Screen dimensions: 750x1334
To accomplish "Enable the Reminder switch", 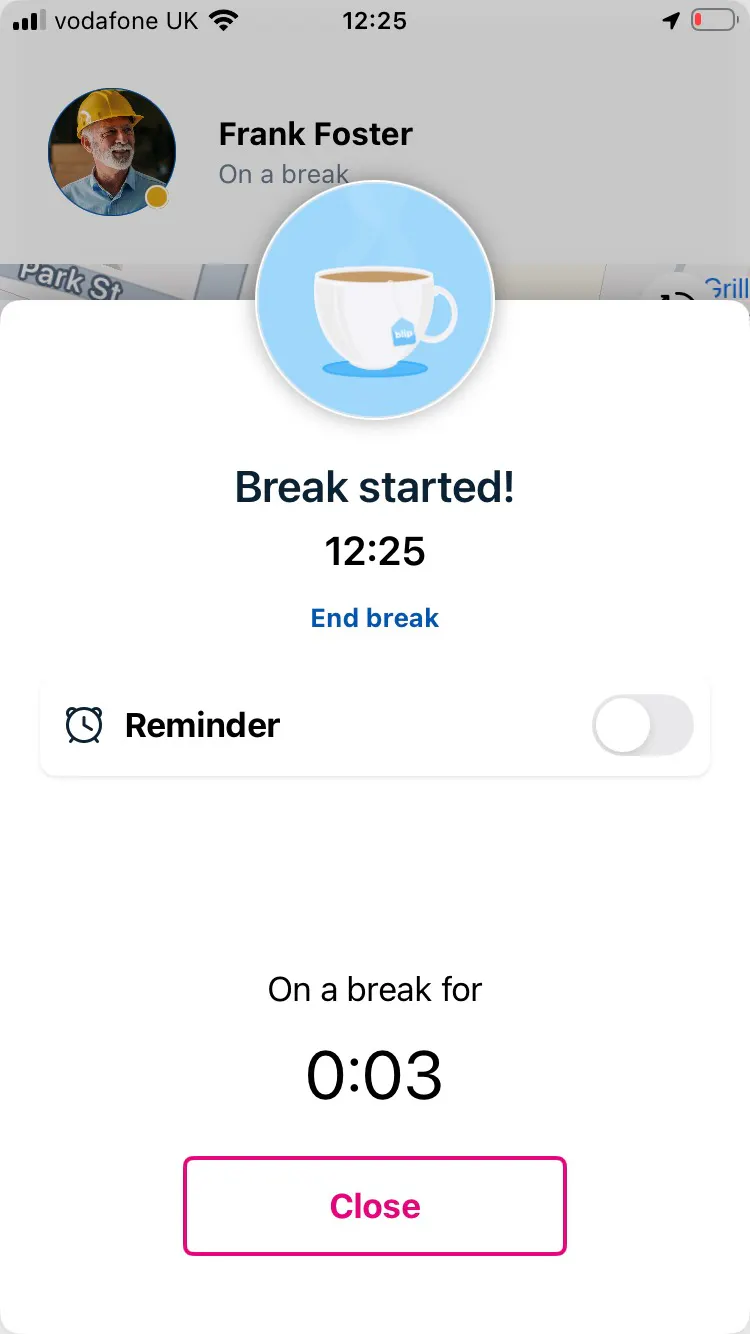I will pos(642,725).
